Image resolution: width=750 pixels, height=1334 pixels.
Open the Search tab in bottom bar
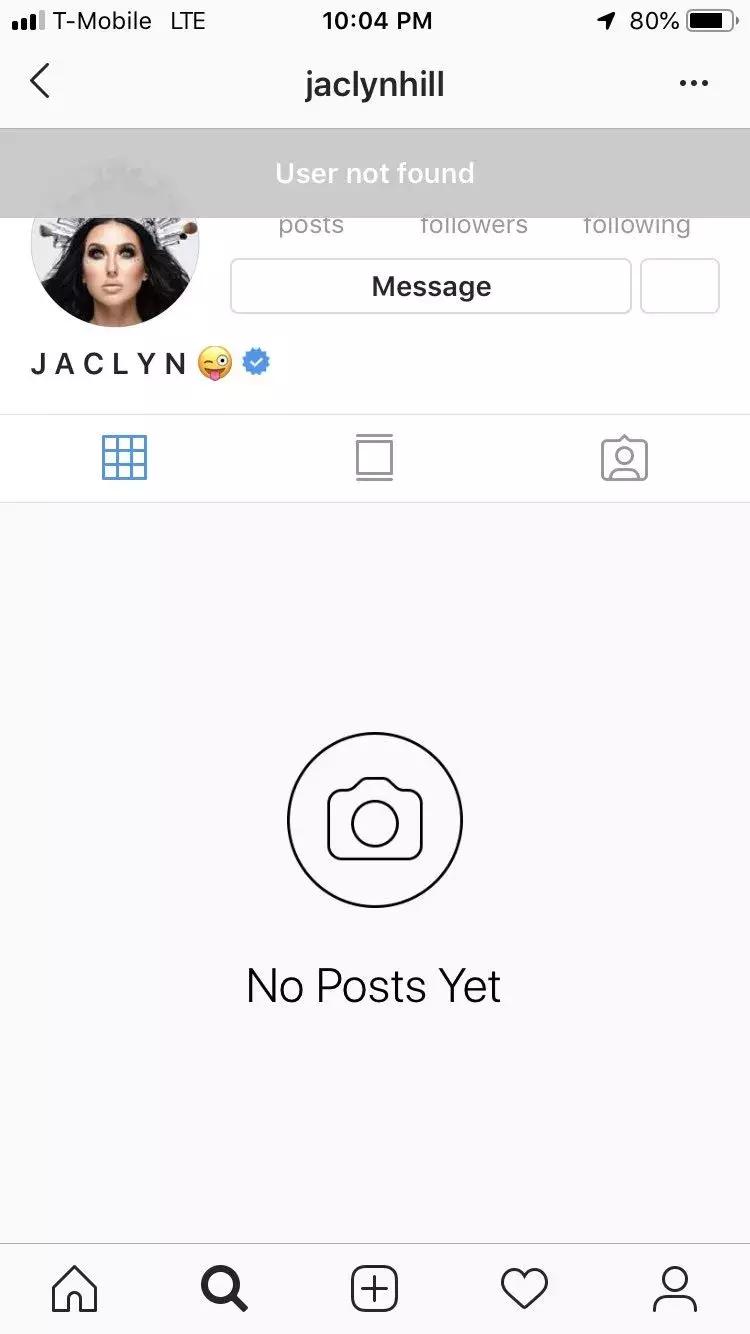click(x=224, y=1289)
